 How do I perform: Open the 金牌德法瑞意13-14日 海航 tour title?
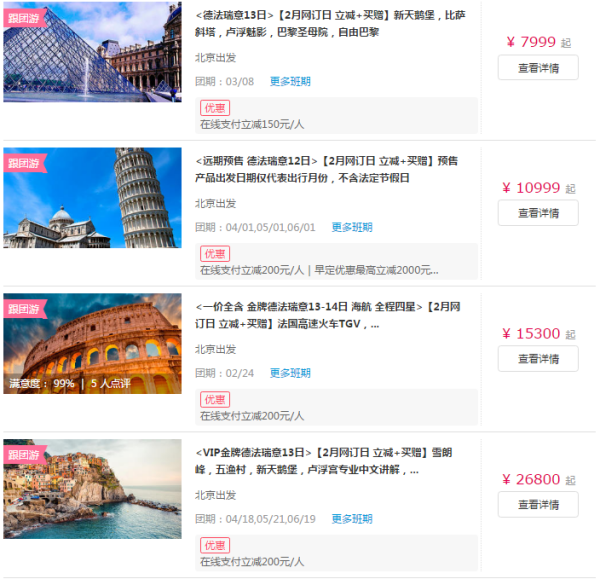click(x=330, y=315)
